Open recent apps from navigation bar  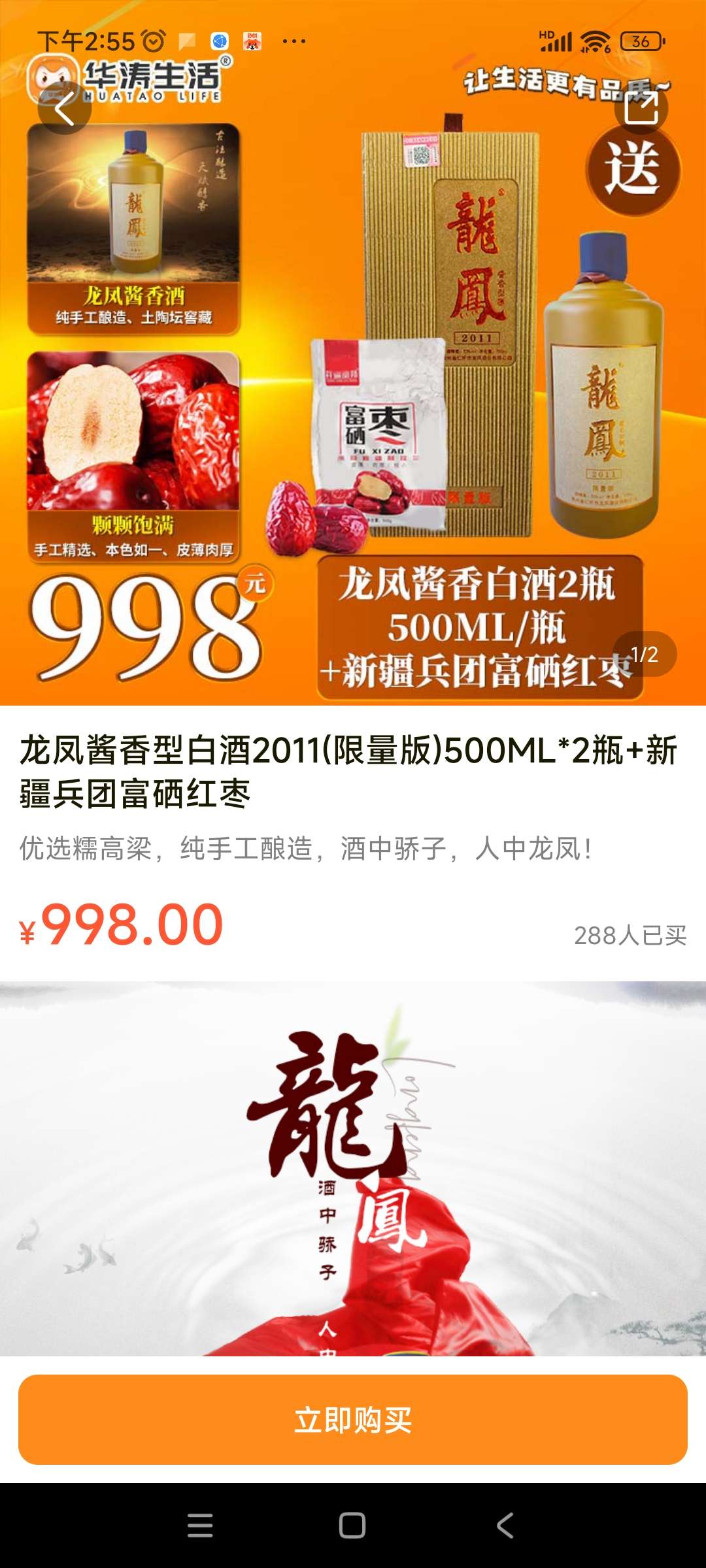click(200, 1526)
